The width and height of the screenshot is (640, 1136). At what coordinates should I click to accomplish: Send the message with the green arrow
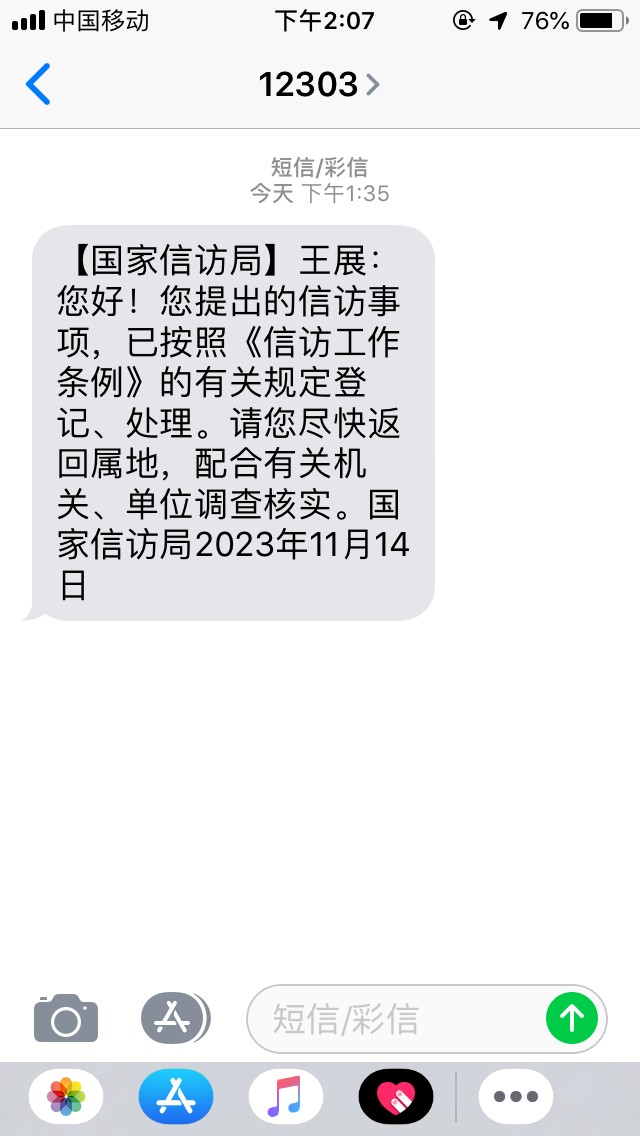[x=572, y=1019]
